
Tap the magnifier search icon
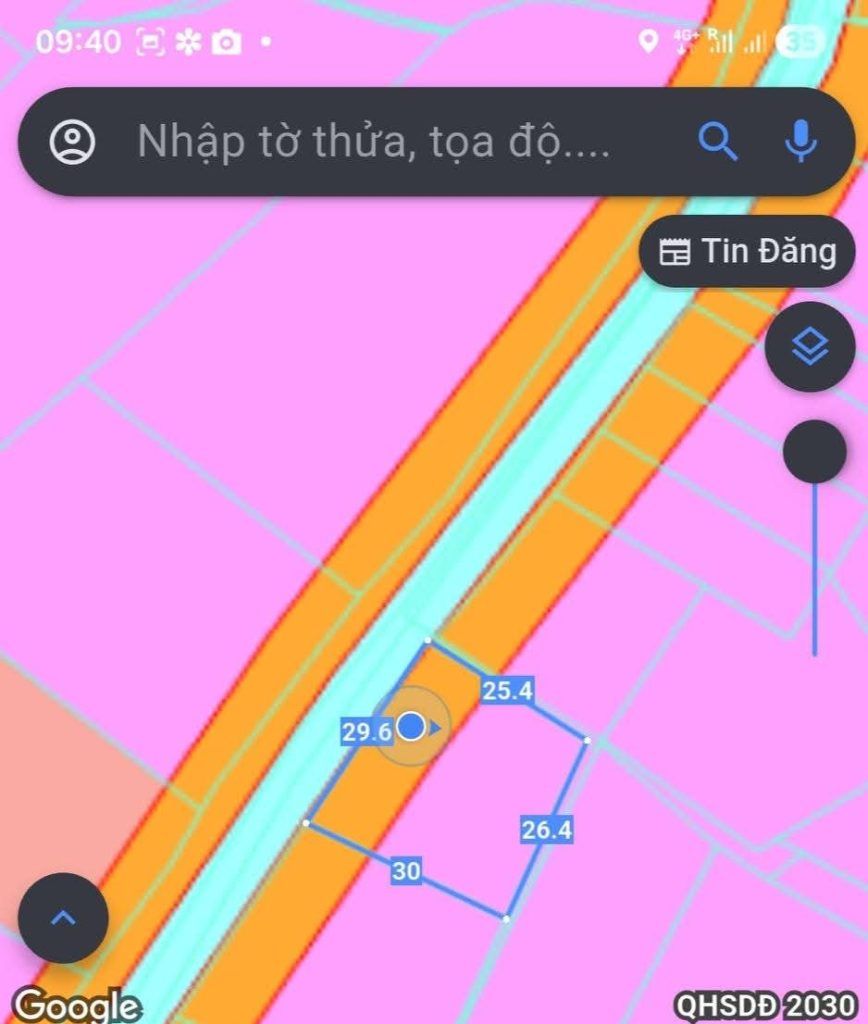click(717, 142)
